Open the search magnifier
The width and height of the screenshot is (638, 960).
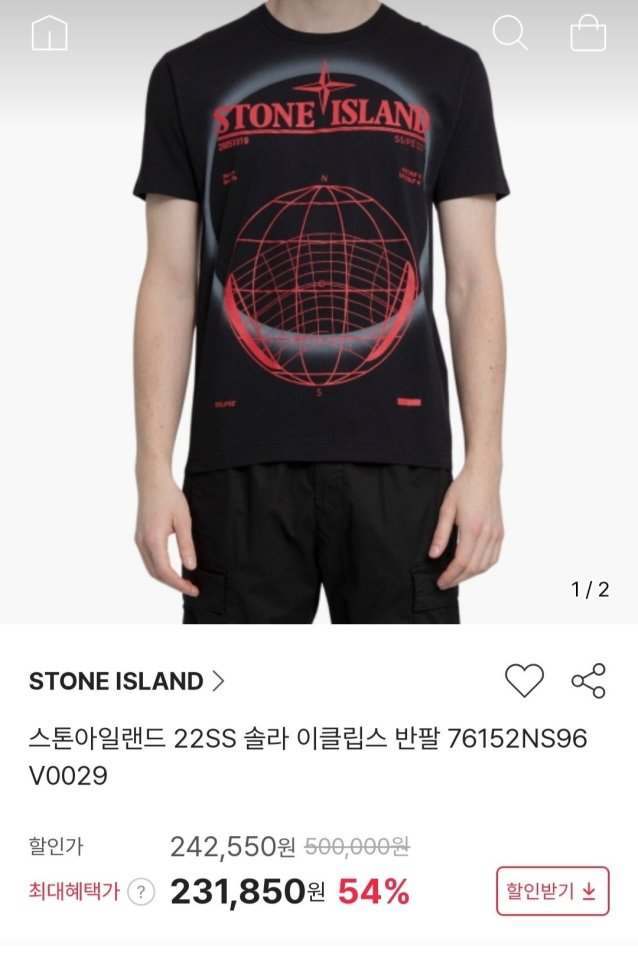coord(509,33)
